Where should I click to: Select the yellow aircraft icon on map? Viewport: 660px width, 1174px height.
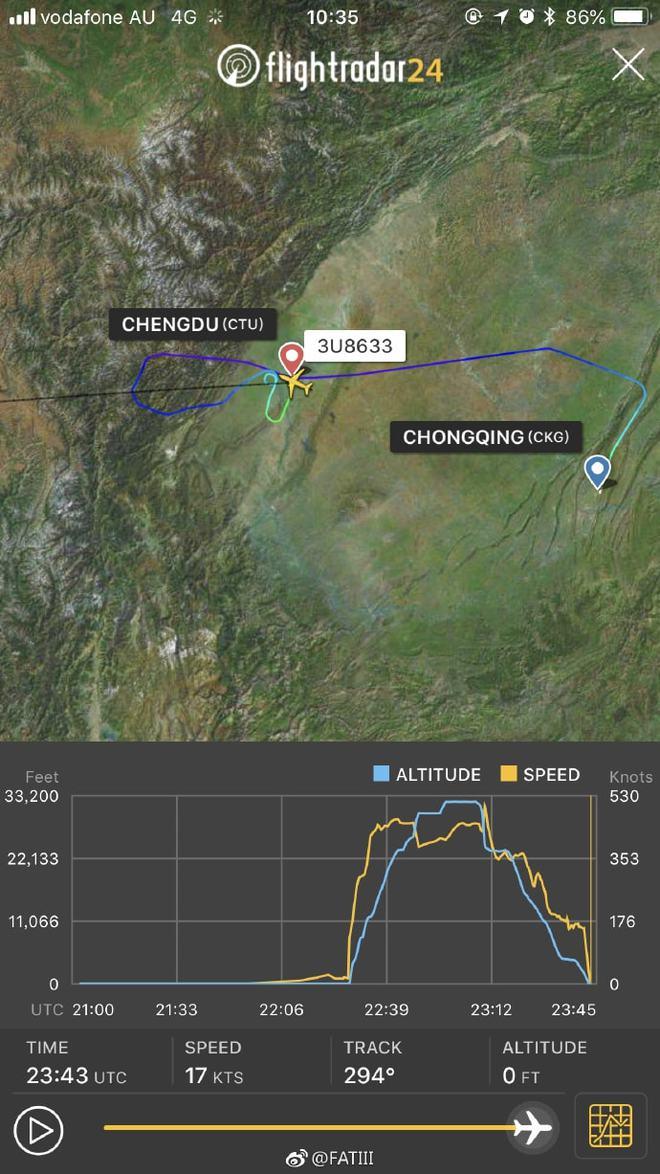[x=294, y=383]
